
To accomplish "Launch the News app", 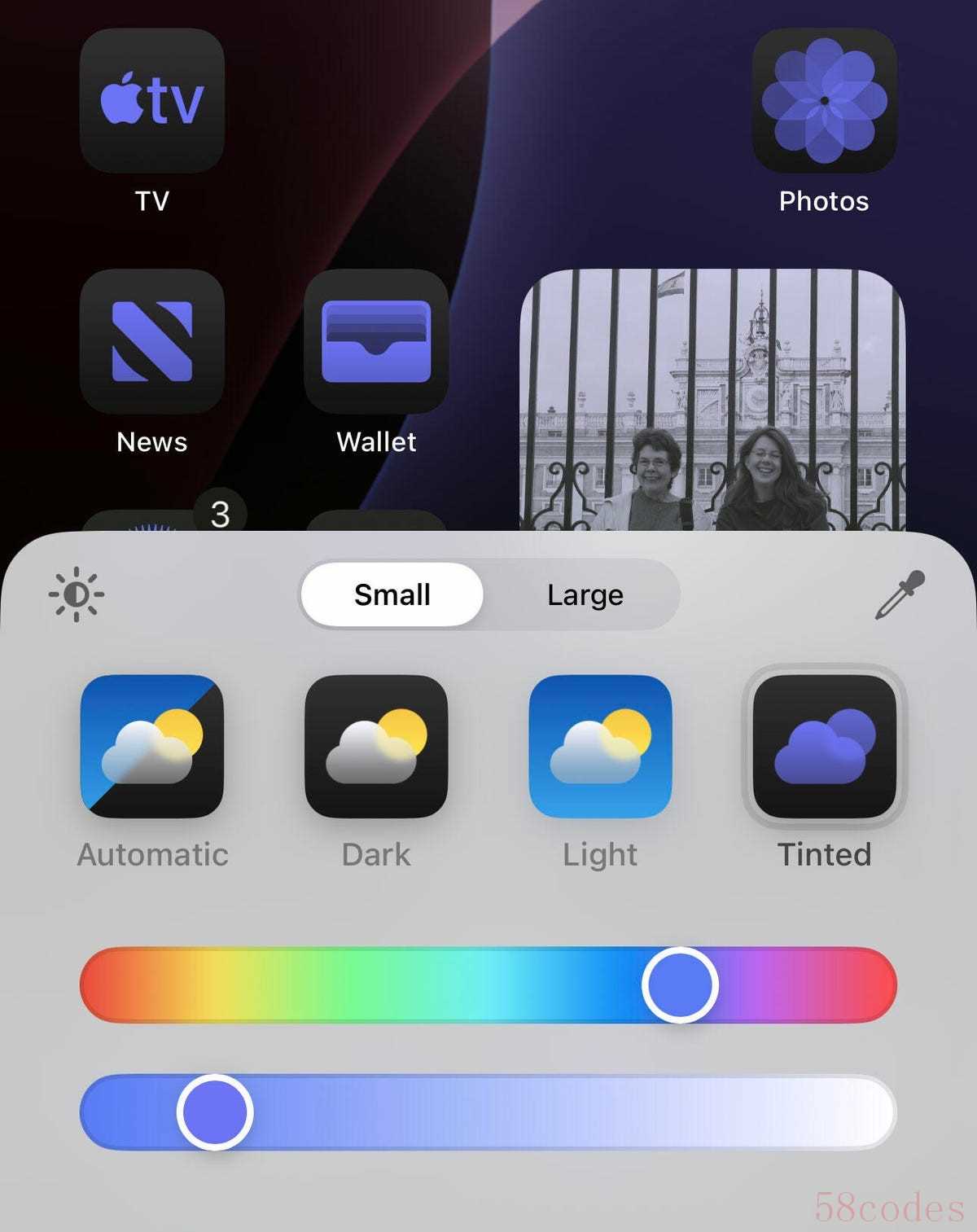I will click(152, 342).
